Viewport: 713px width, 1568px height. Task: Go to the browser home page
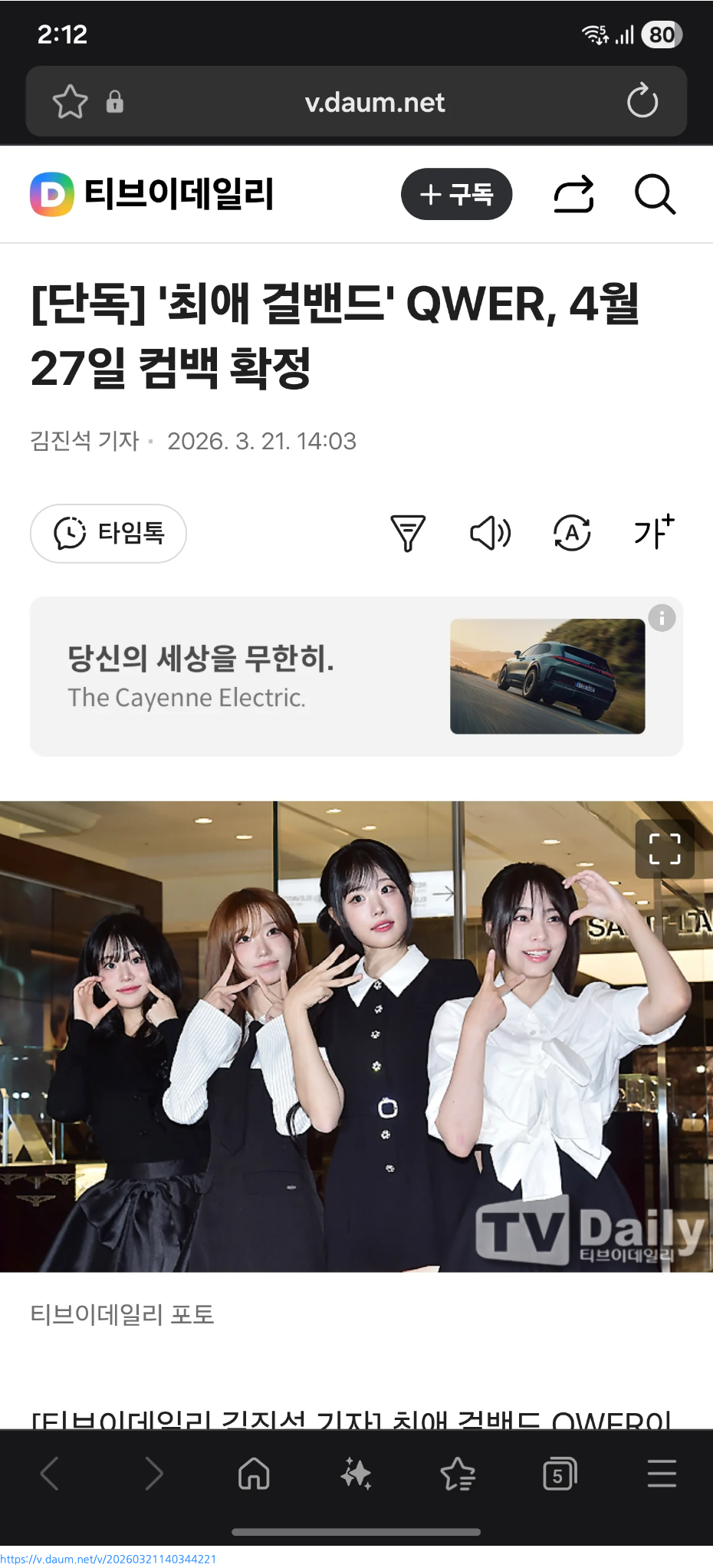(254, 1473)
